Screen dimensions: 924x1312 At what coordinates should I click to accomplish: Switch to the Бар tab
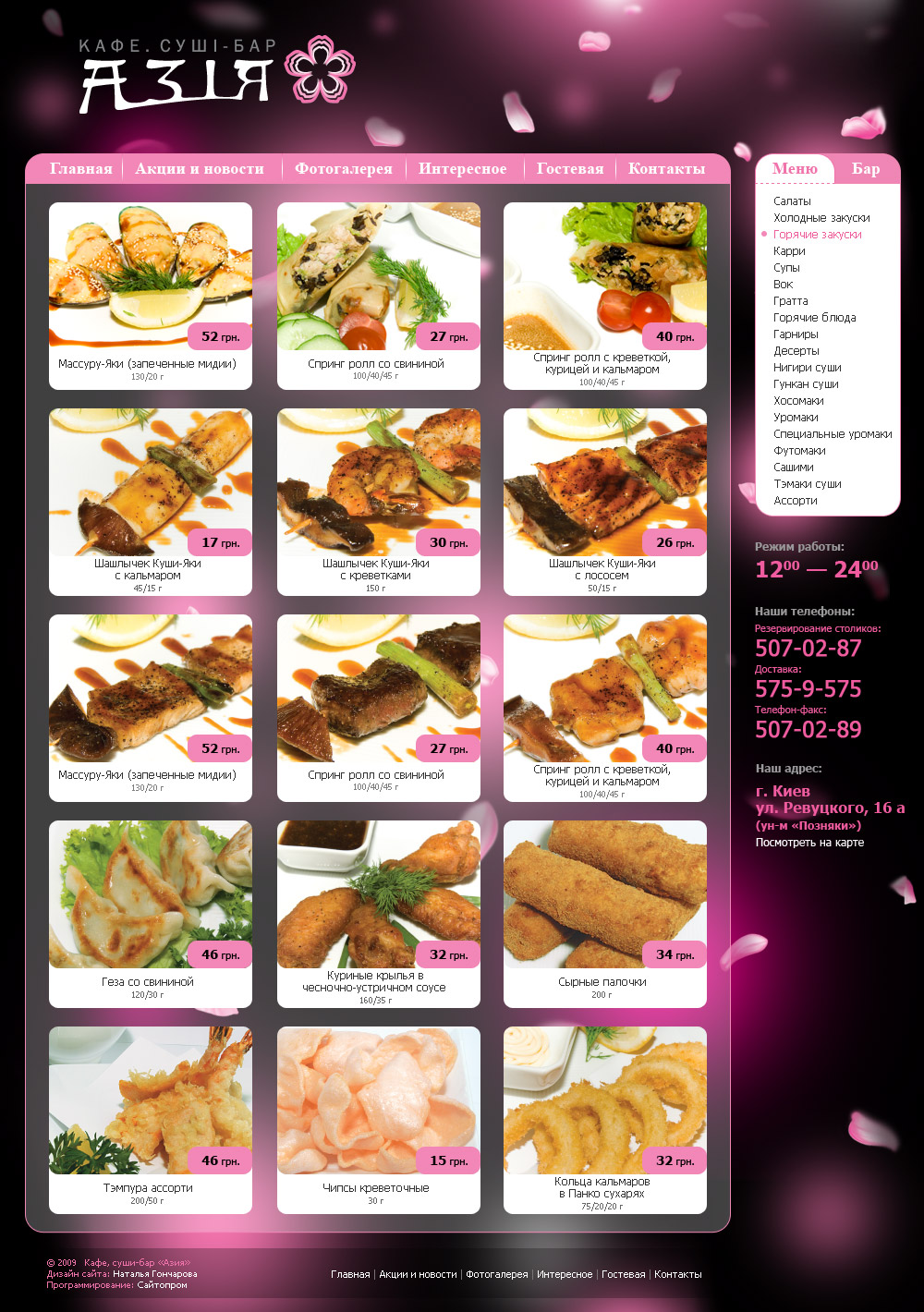(866, 168)
